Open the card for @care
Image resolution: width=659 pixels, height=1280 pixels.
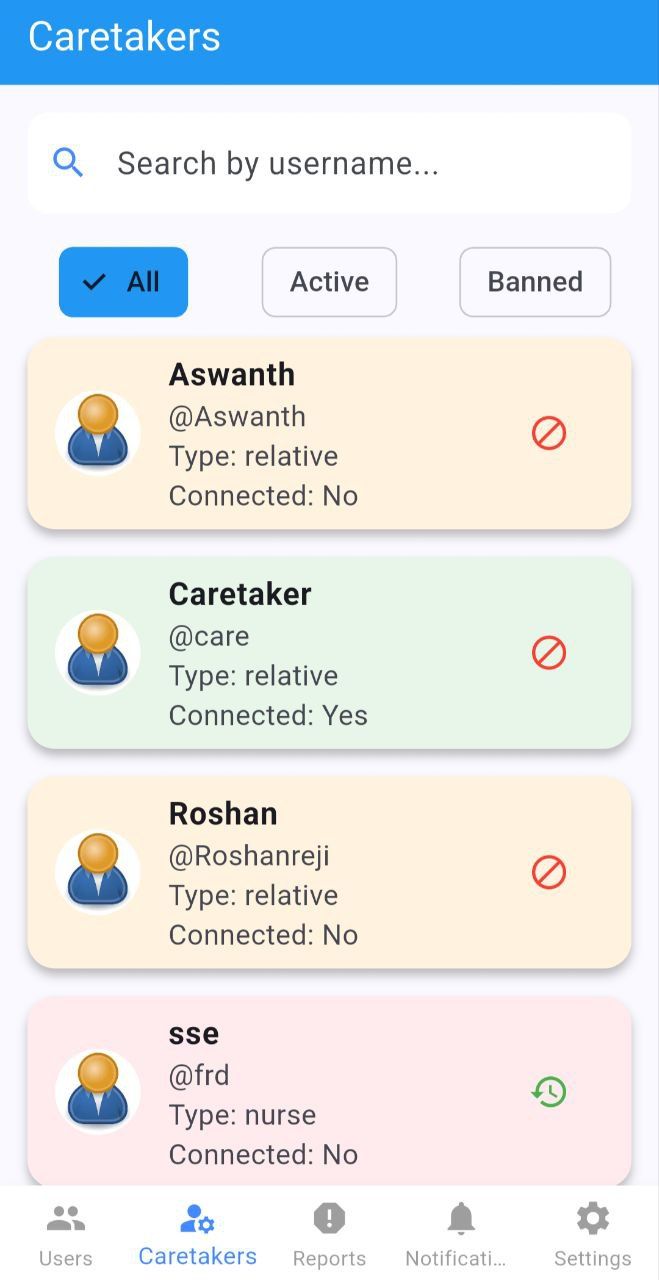pyautogui.click(x=329, y=653)
